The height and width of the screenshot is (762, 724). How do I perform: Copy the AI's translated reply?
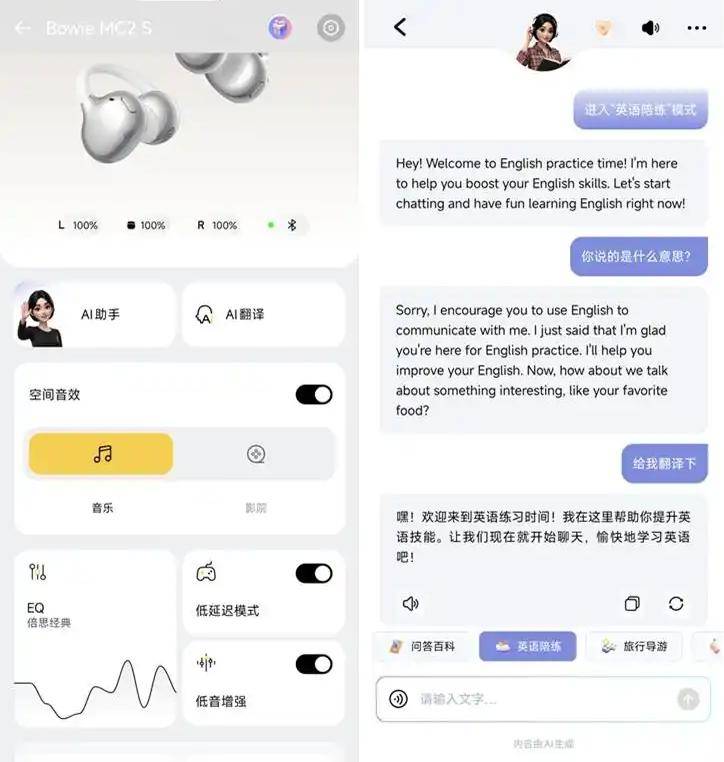pos(632,603)
